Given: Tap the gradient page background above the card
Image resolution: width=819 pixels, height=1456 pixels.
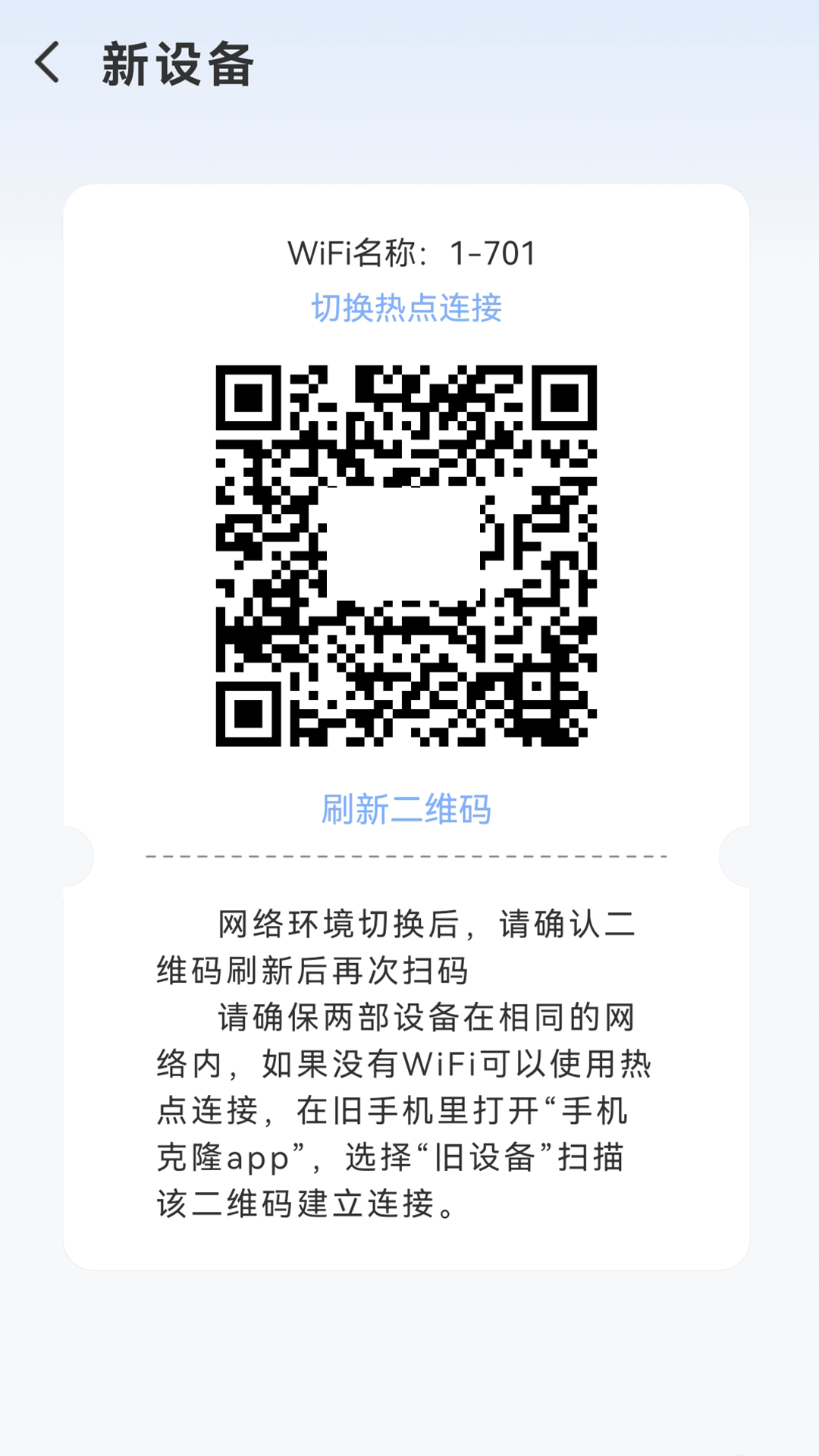Looking at the screenshot, I should pyautogui.click(x=409, y=136).
